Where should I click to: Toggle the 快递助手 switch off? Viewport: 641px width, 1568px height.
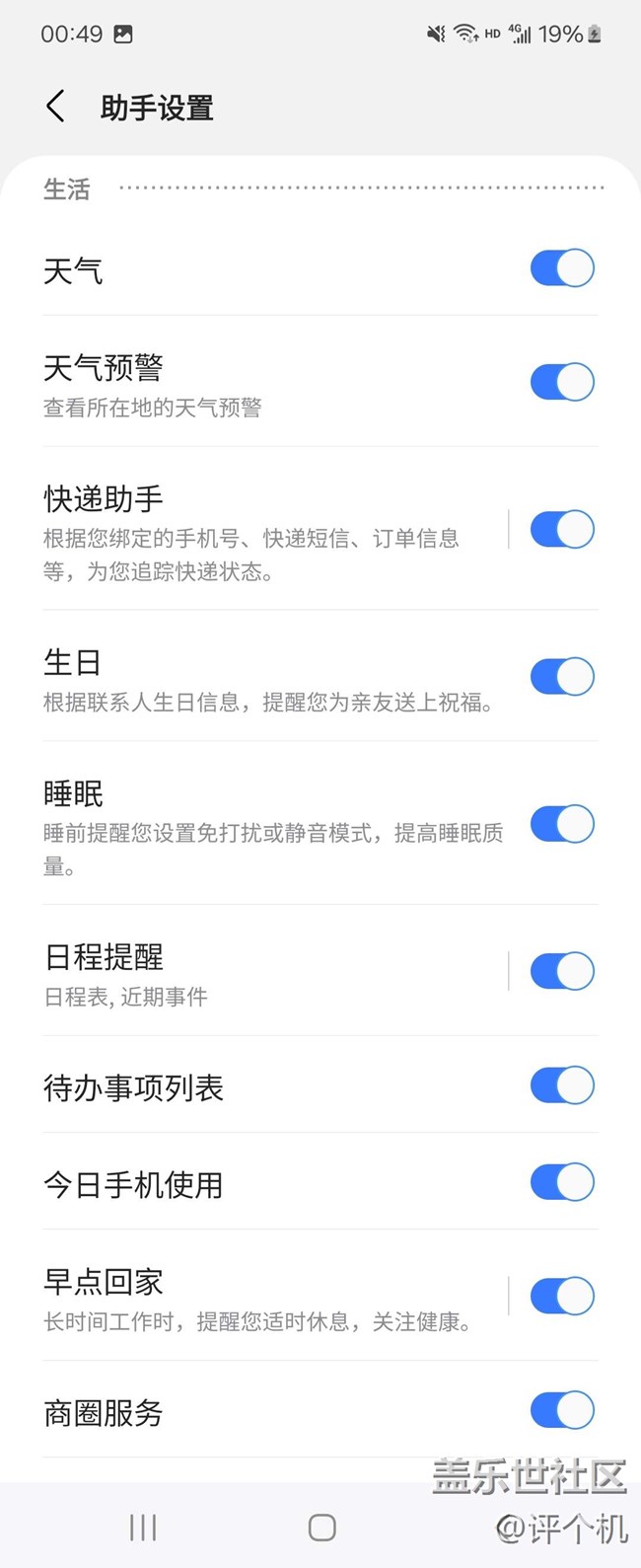562,530
